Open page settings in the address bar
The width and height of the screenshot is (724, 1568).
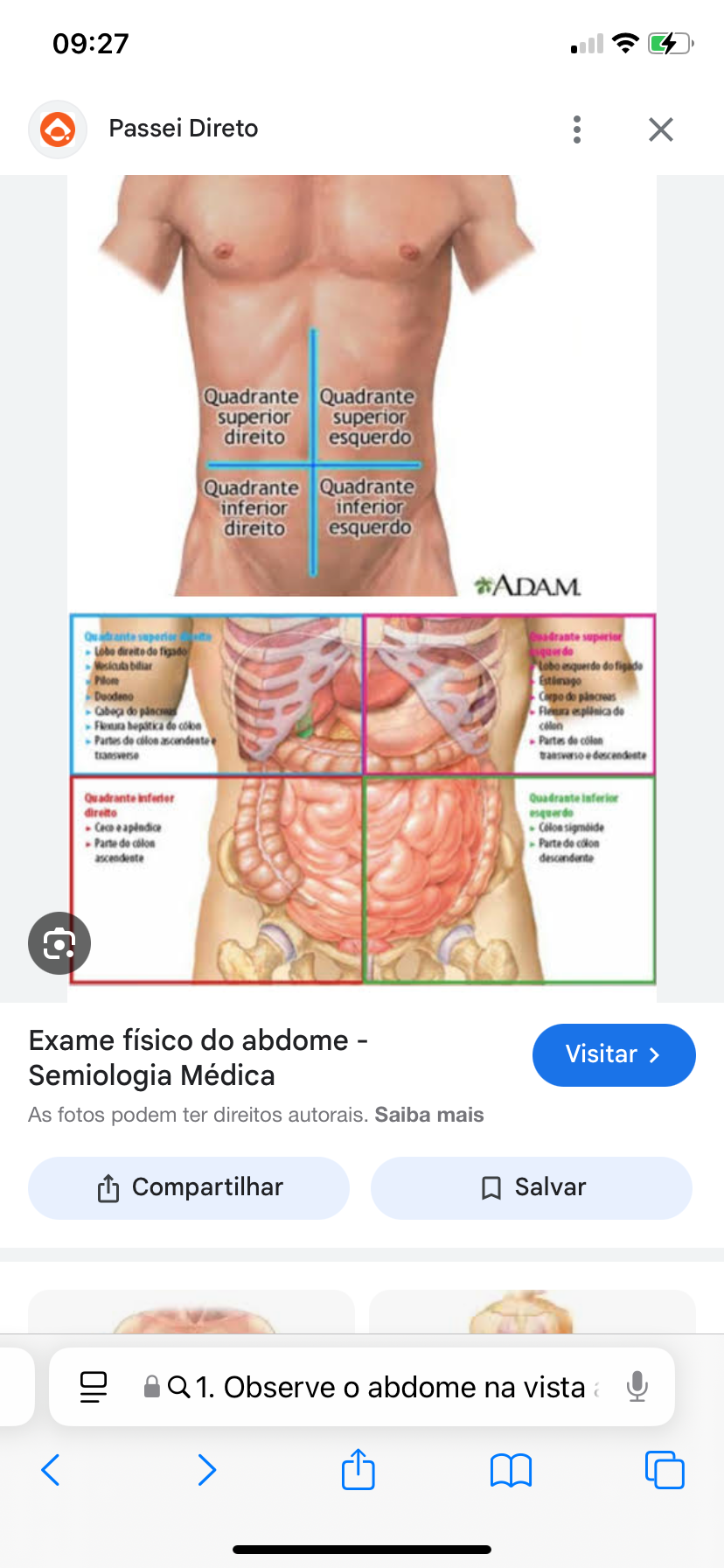[94, 1387]
